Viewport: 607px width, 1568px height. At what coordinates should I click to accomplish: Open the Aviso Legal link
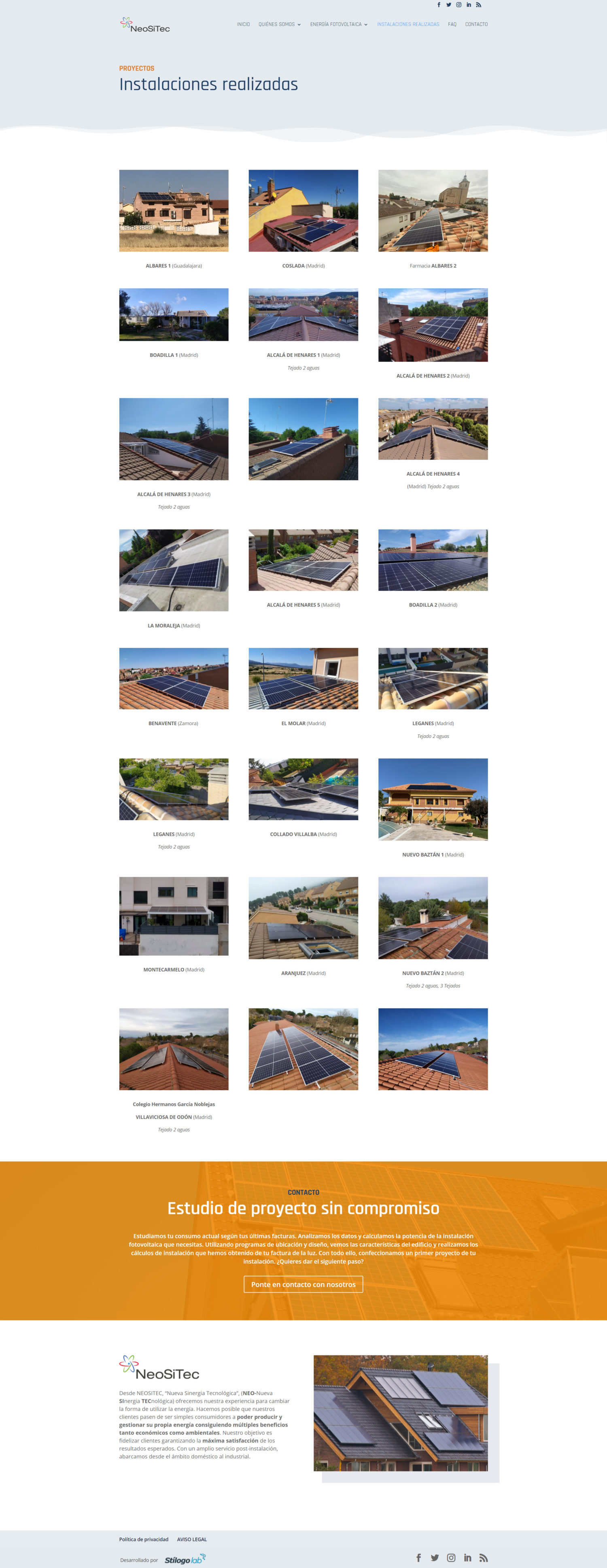click(192, 1539)
